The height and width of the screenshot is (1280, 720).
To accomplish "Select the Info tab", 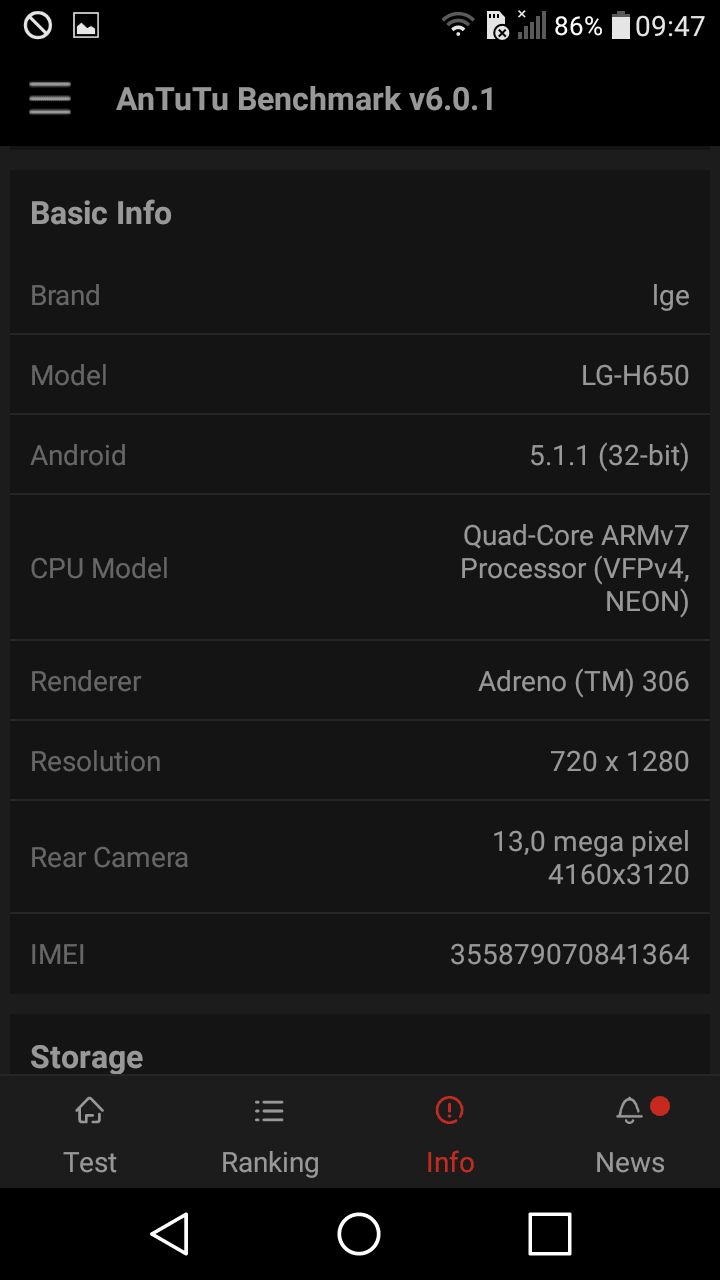I will [450, 1134].
